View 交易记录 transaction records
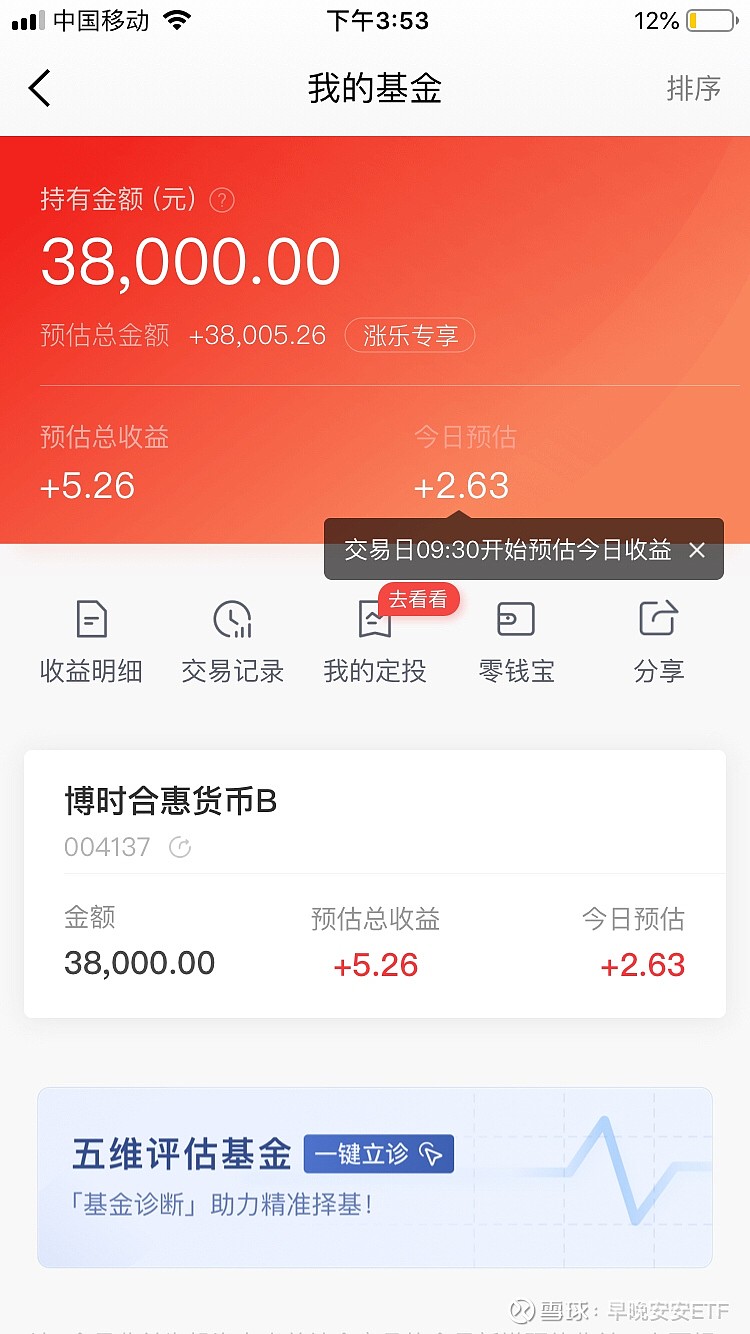Image resolution: width=750 pixels, height=1334 pixels. (233, 642)
